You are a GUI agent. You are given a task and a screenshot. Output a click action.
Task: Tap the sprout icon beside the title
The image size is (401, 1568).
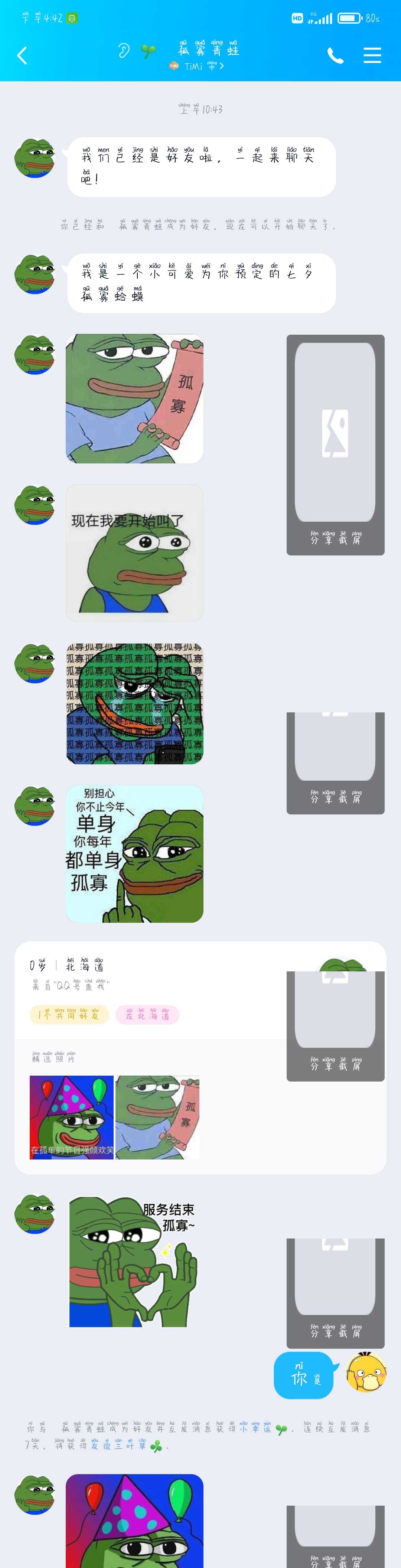click(x=147, y=51)
